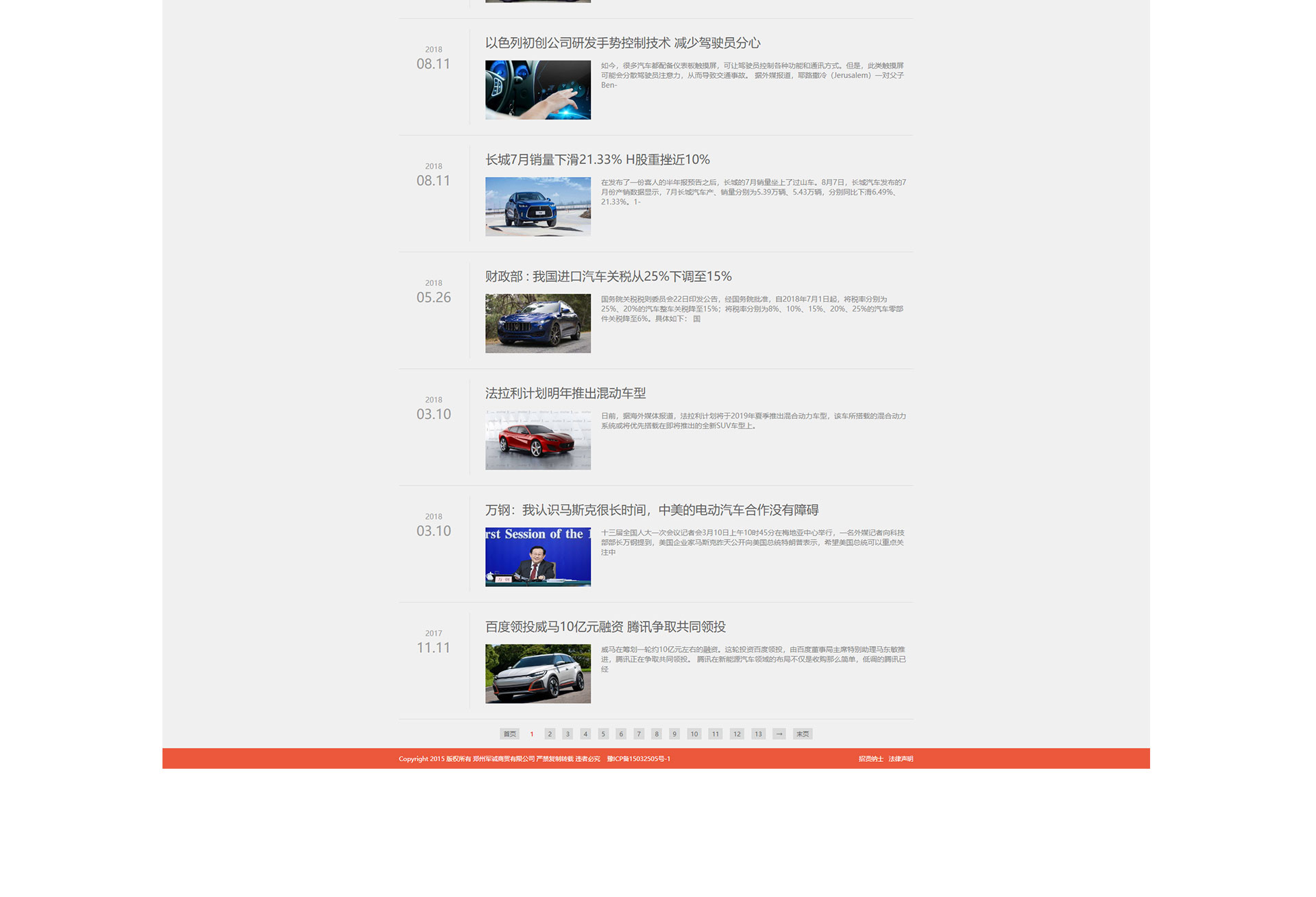Go to 首页 first page of pagination
The width and height of the screenshot is (1316, 897).
(509, 734)
